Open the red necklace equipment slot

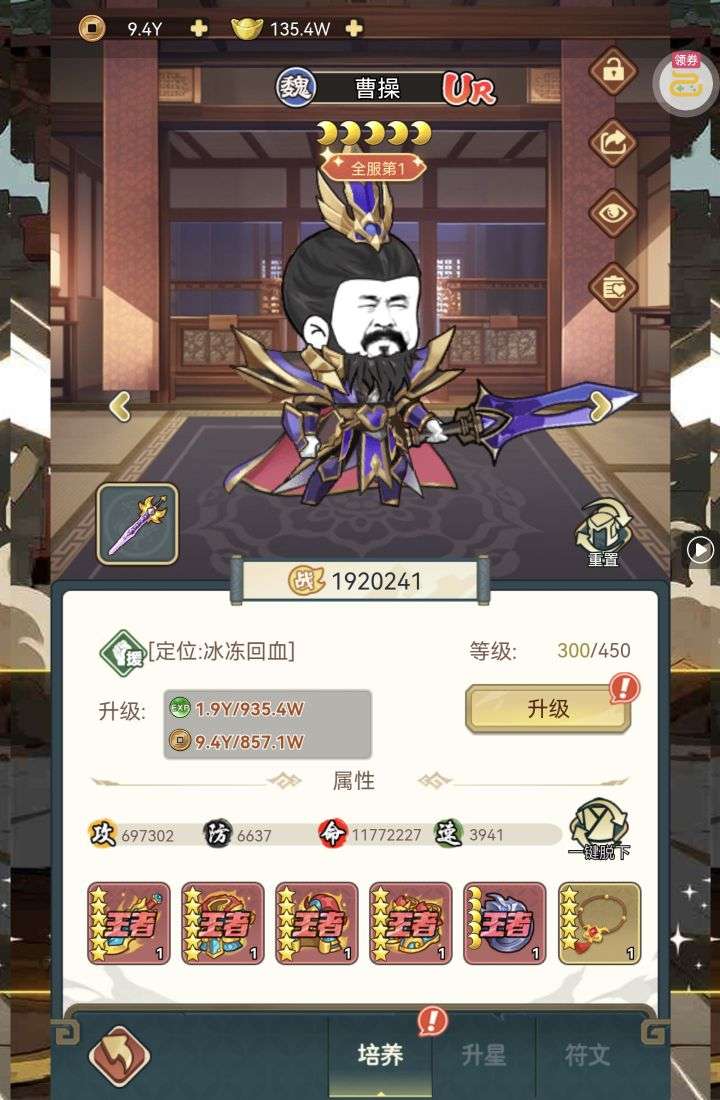[x=599, y=923]
